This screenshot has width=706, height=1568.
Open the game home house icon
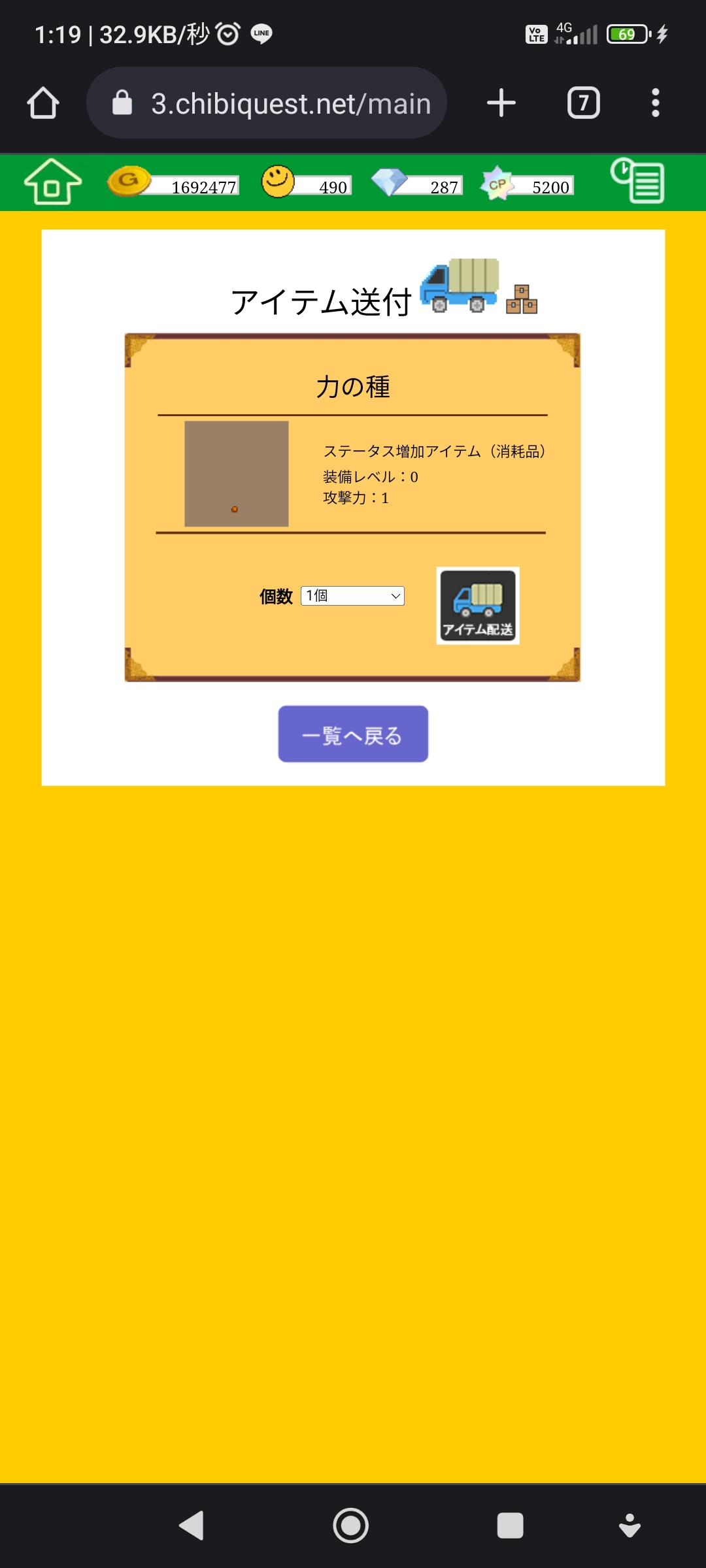tap(52, 182)
